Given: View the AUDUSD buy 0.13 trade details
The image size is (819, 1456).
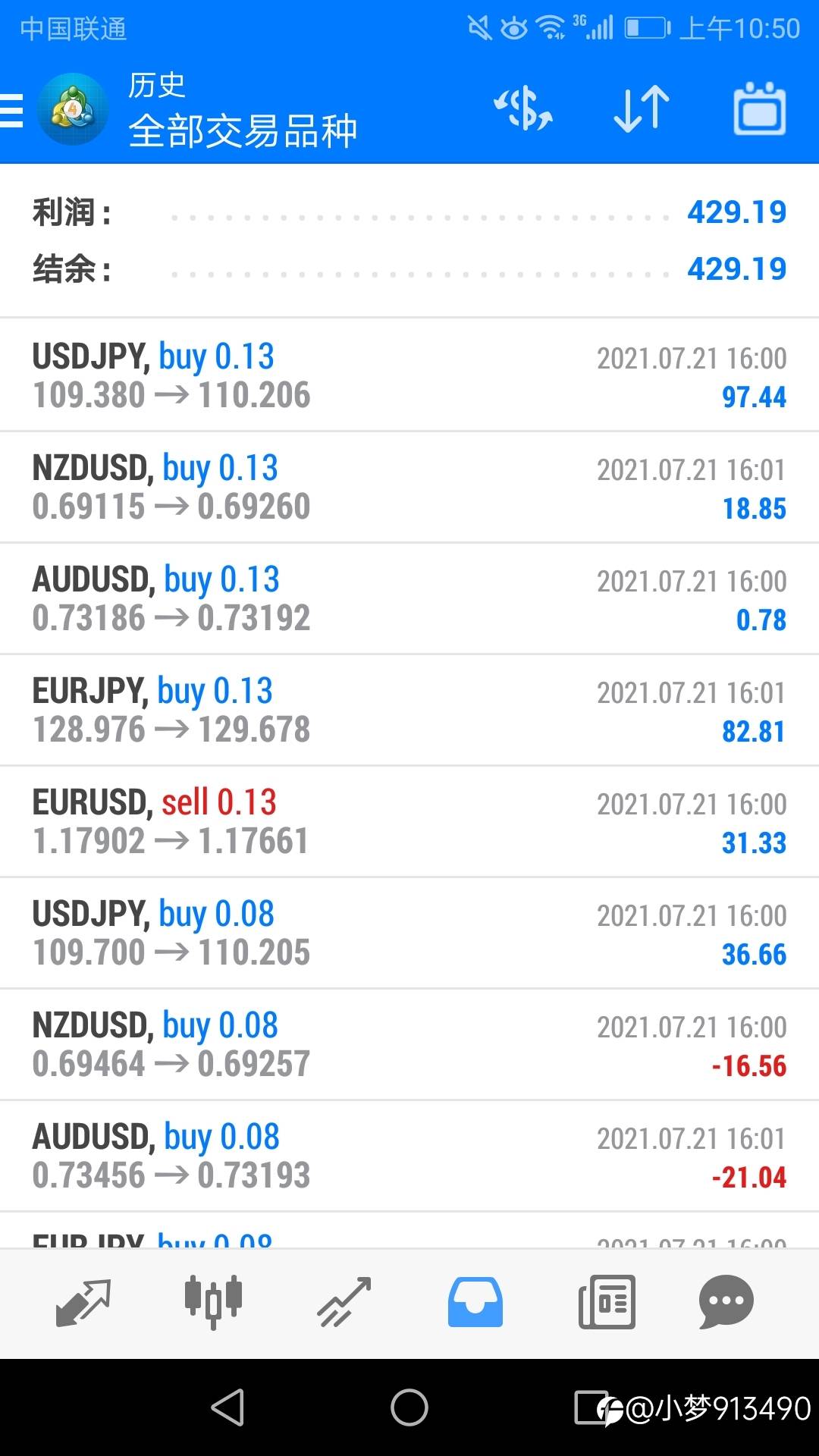Looking at the screenshot, I should click(x=409, y=598).
